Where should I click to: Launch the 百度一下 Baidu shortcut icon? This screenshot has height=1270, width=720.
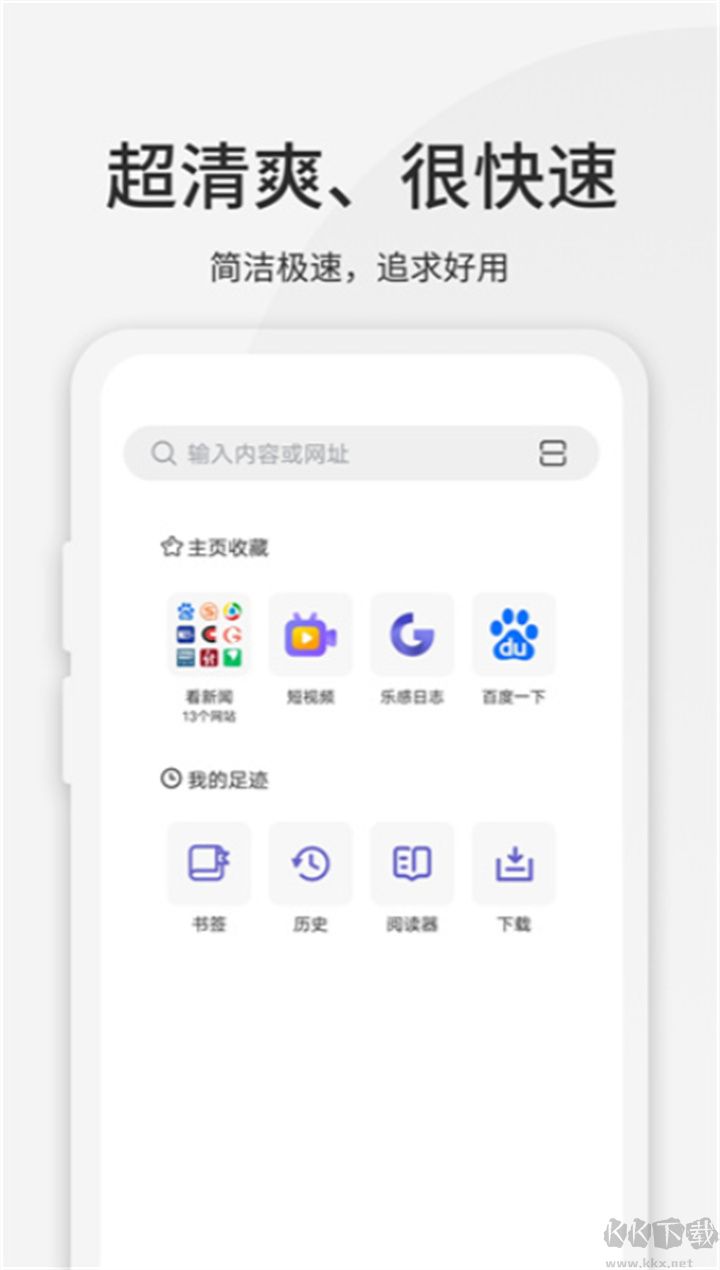513,633
